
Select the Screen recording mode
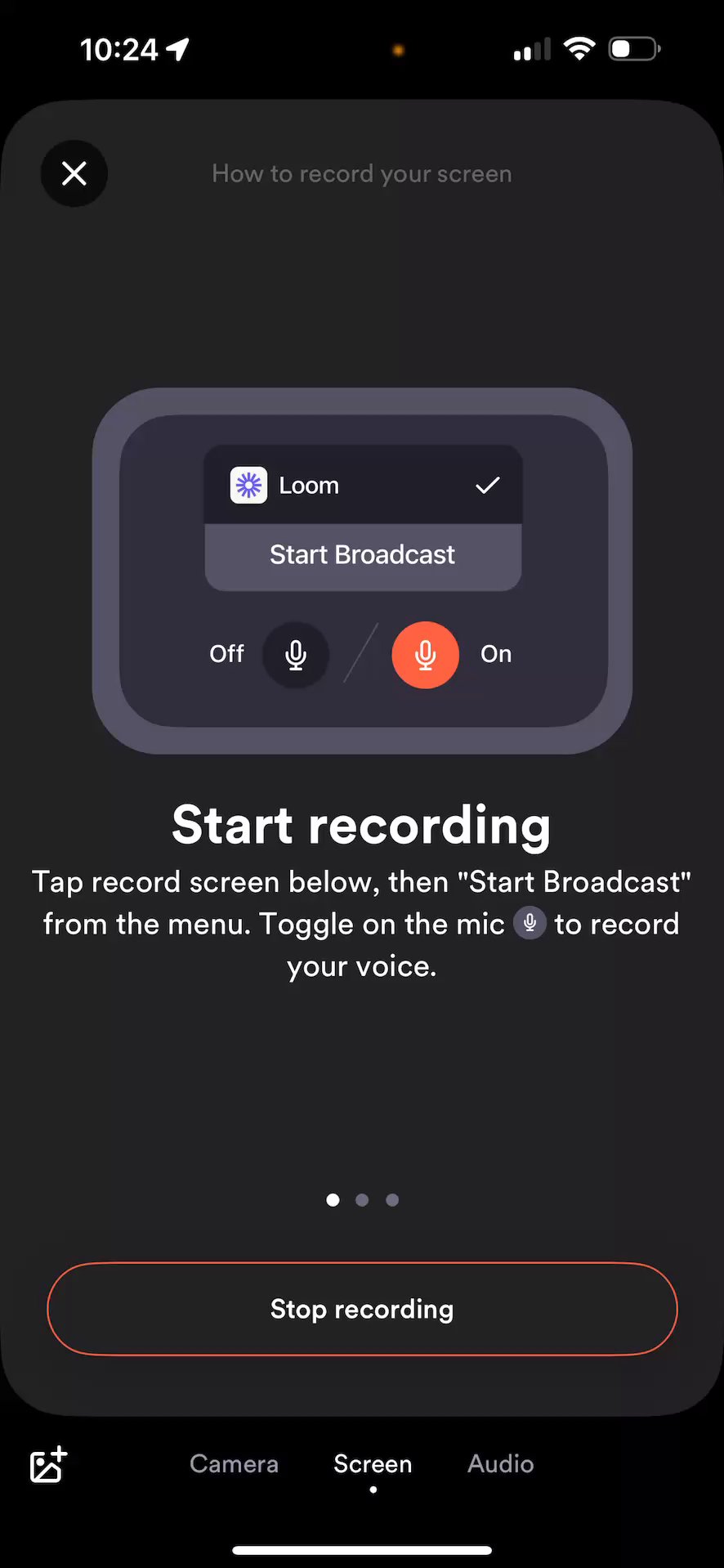point(373,1463)
